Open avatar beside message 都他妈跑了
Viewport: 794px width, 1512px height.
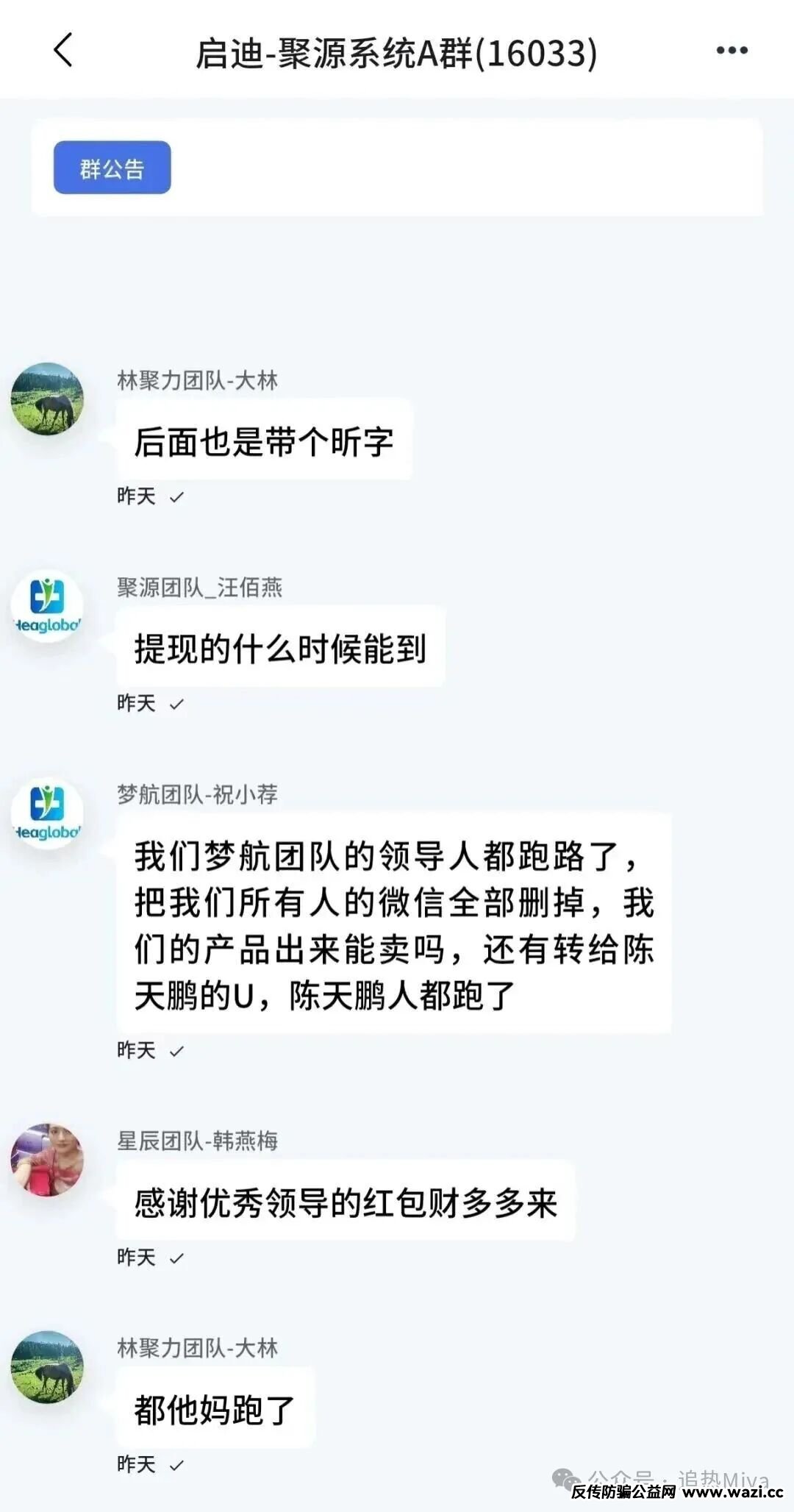(x=47, y=1366)
